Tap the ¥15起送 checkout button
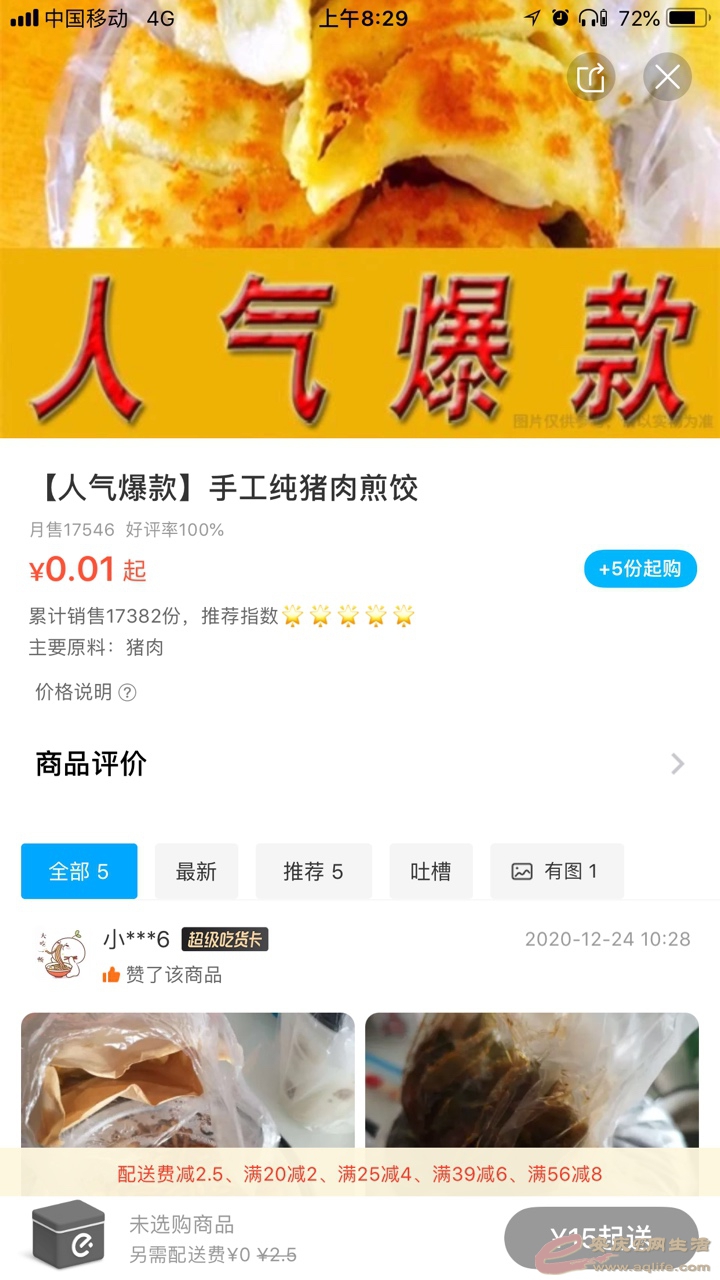Screen dimensions: 720x1280 click(x=601, y=1237)
